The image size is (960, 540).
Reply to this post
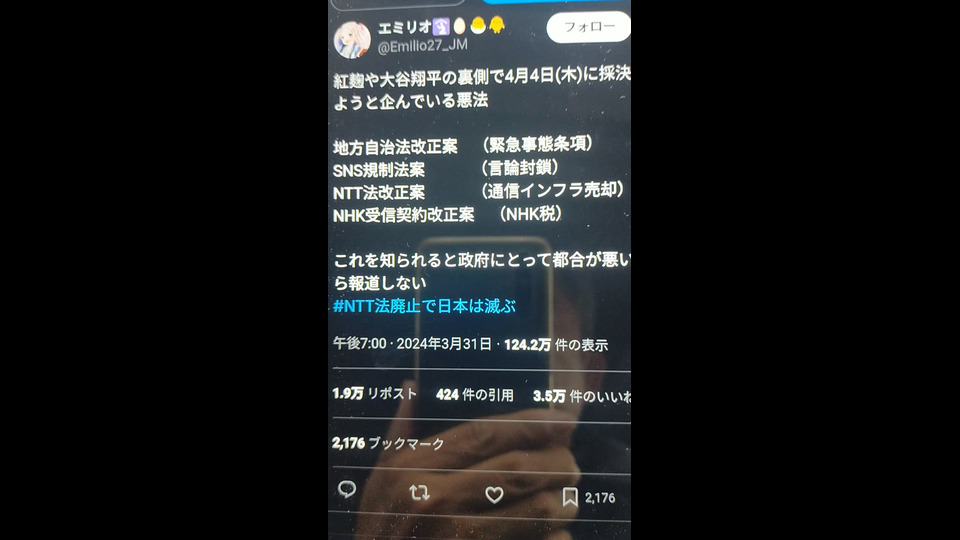(347, 490)
